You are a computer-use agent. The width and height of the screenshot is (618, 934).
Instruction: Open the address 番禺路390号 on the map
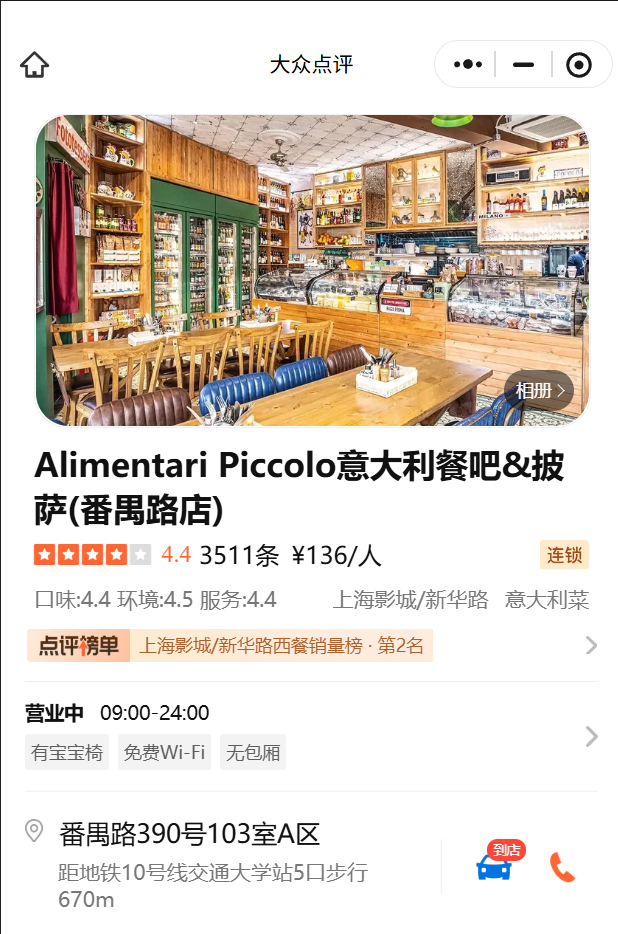pos(190,834)
